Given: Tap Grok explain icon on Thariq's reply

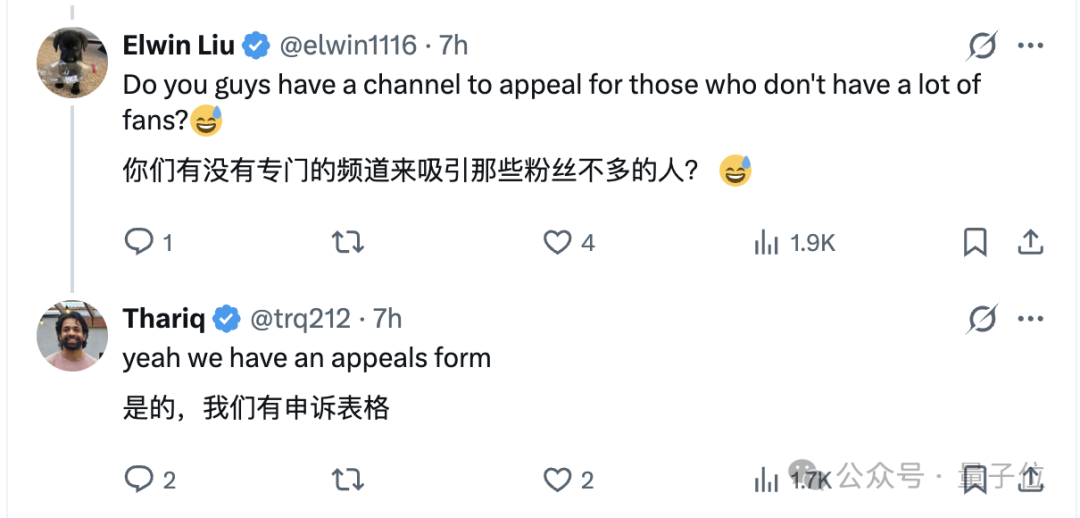Looking at the screenshot, I should coord(982,319).
